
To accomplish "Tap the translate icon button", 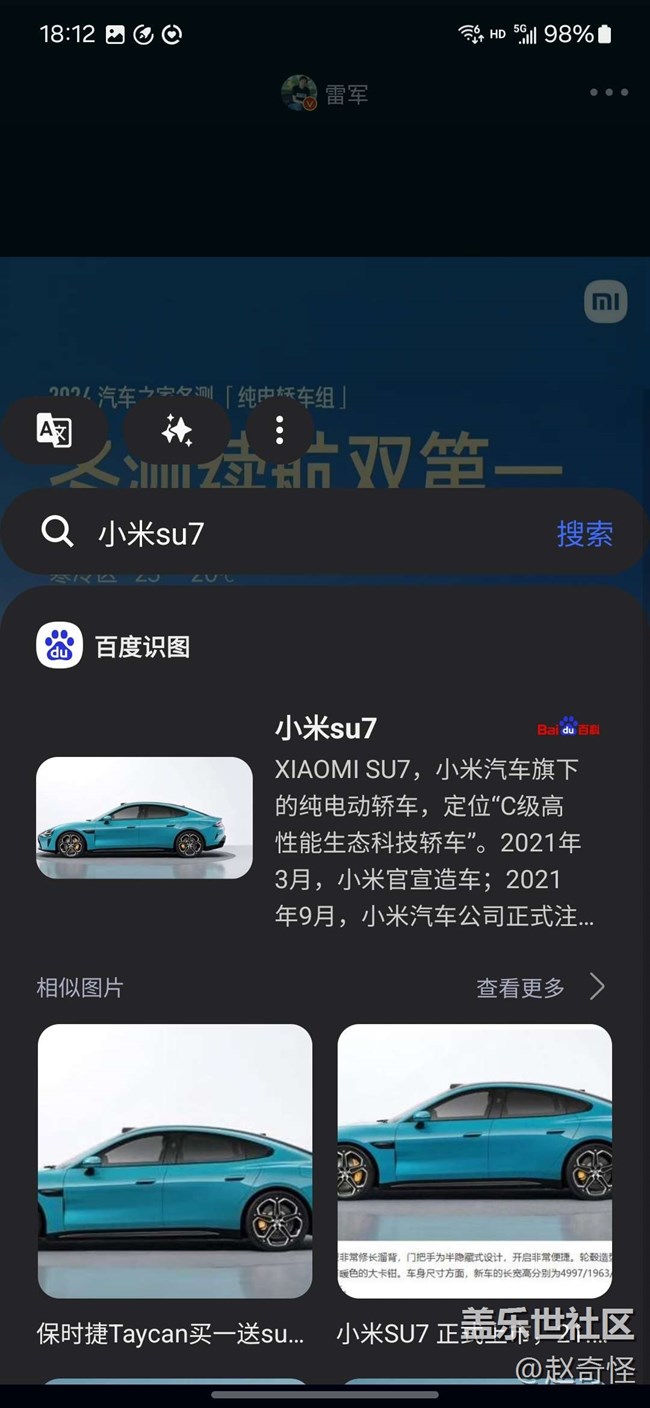I will point(54,431).
